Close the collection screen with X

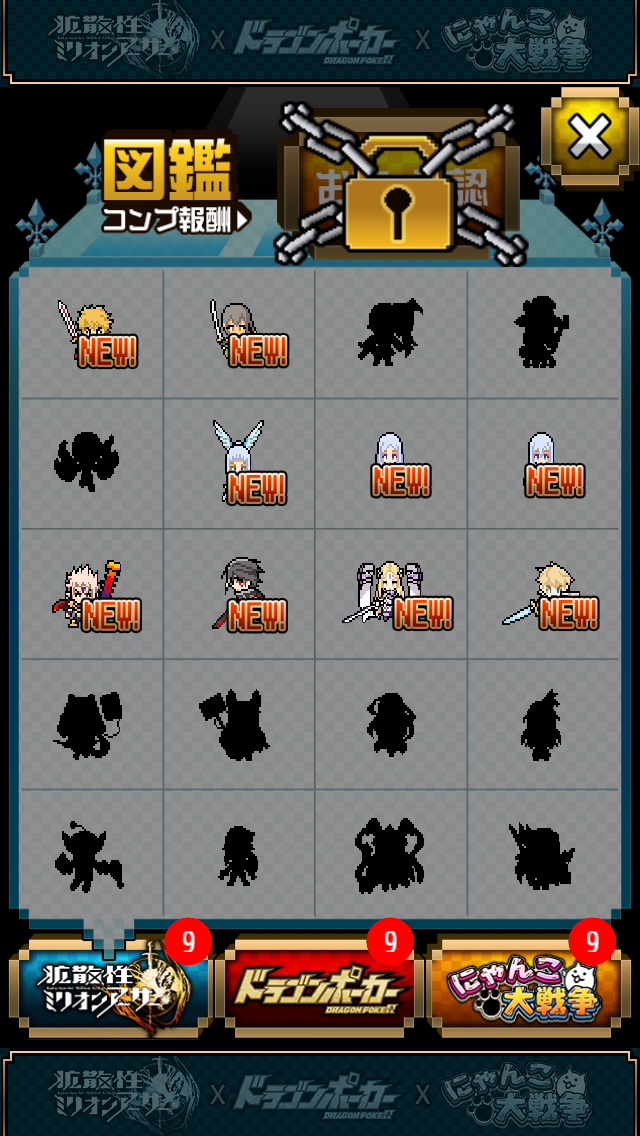[588, 139]
